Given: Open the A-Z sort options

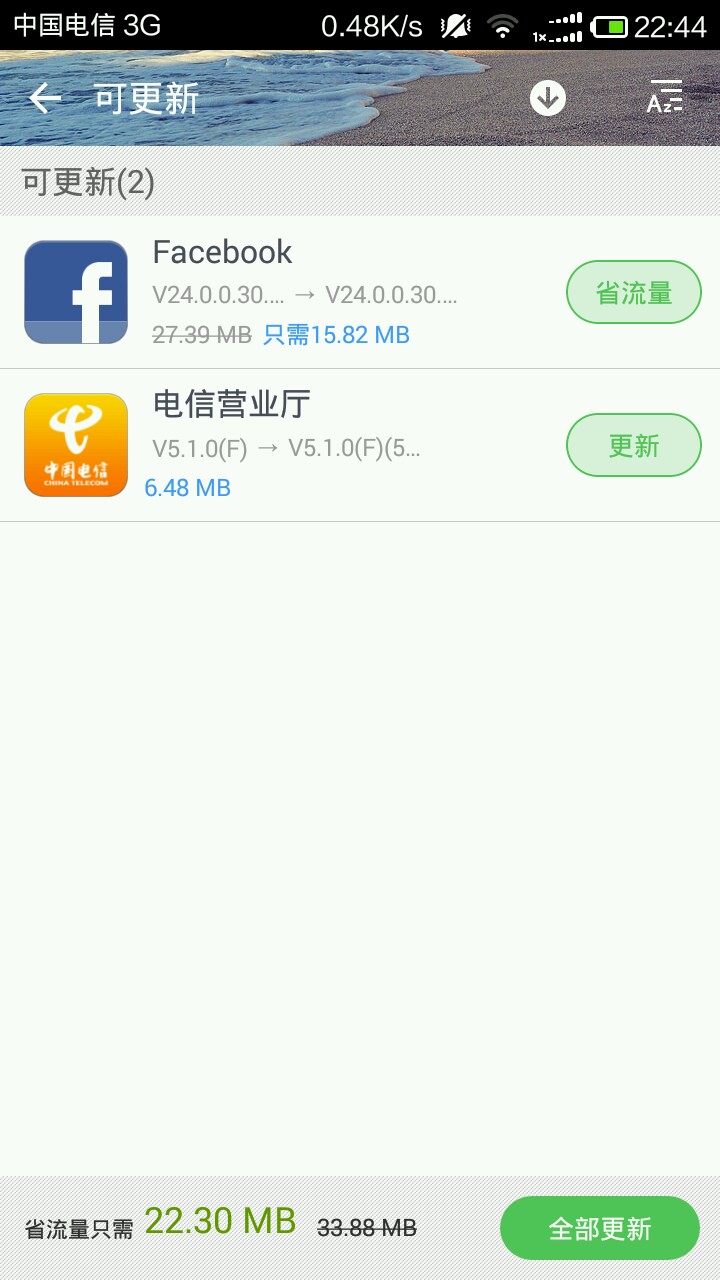Looking at the screenshot, I should tap(664, 97).
